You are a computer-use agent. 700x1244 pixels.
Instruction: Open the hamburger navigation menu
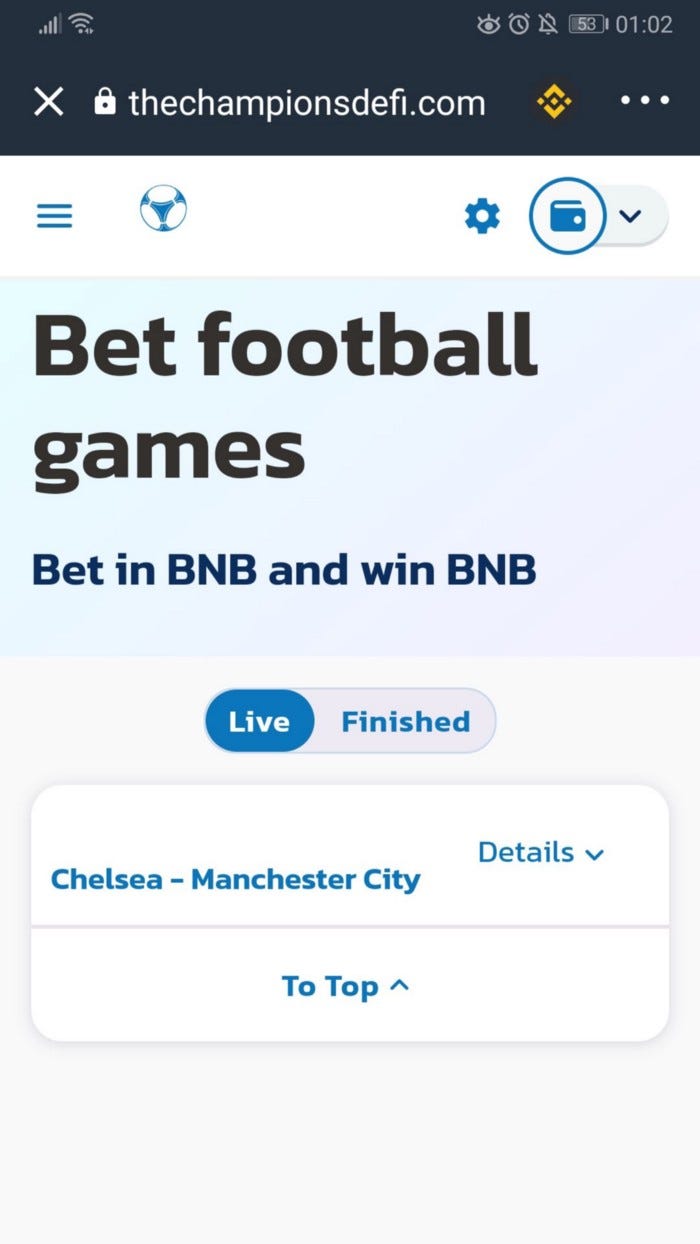(54, 216)
